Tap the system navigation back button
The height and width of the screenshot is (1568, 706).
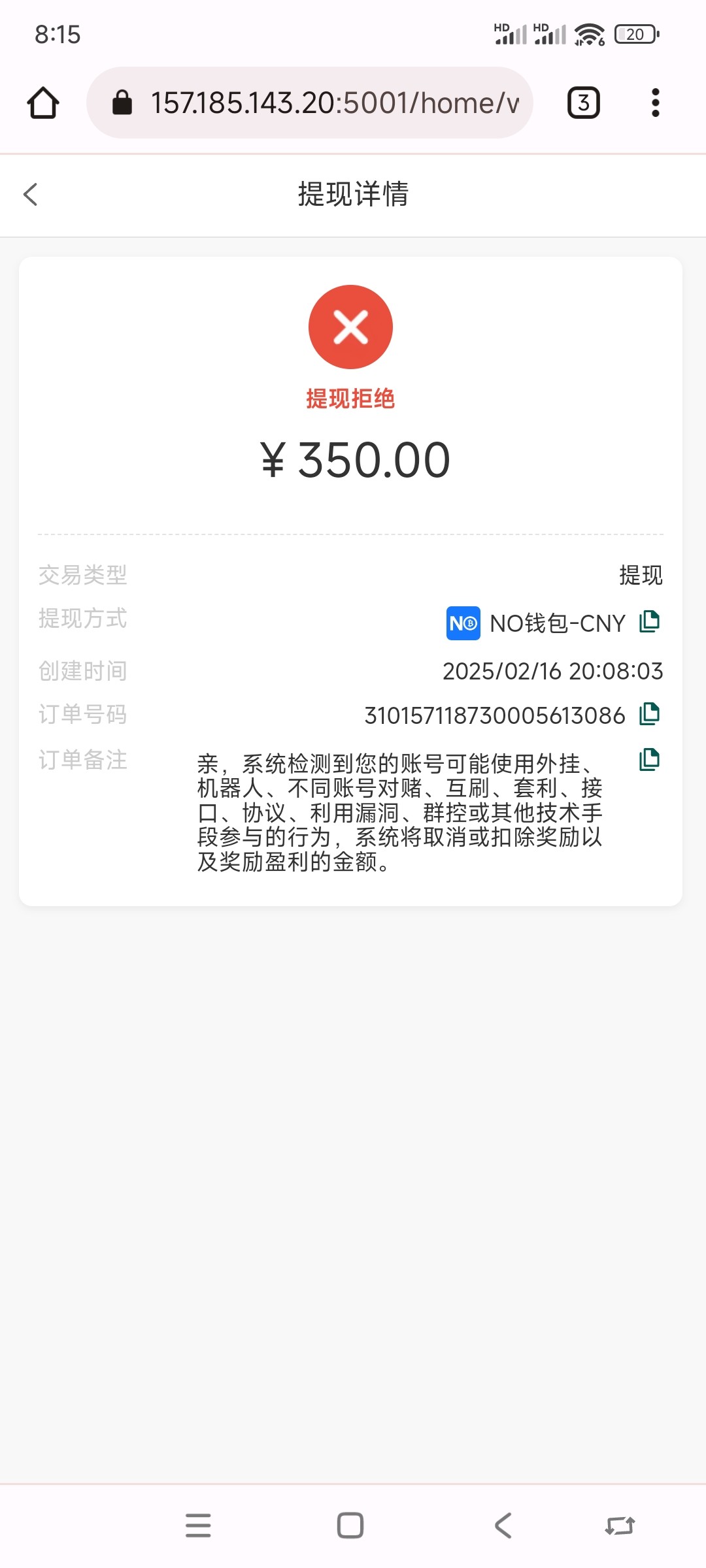(503, 1526)
